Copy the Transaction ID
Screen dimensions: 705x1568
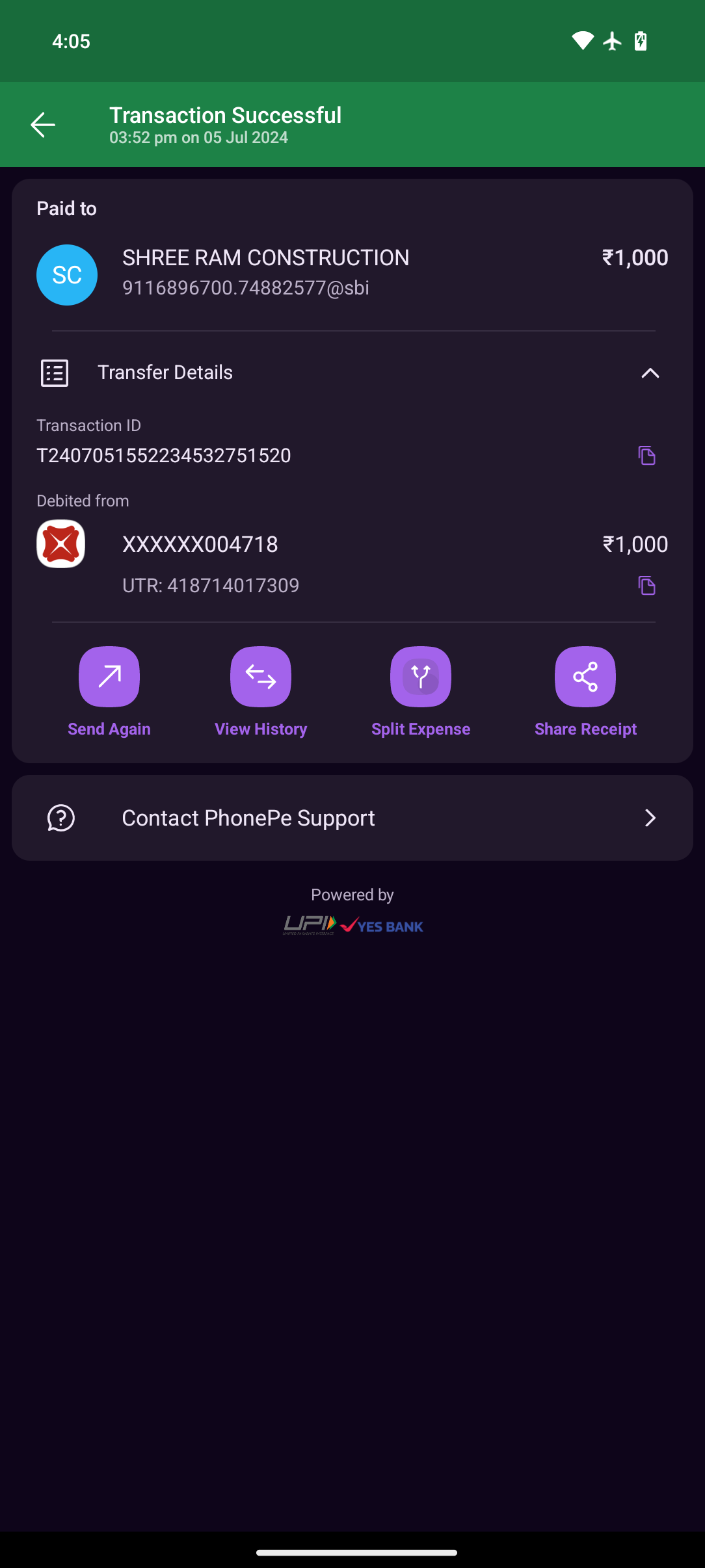click(x=646, y=456)
